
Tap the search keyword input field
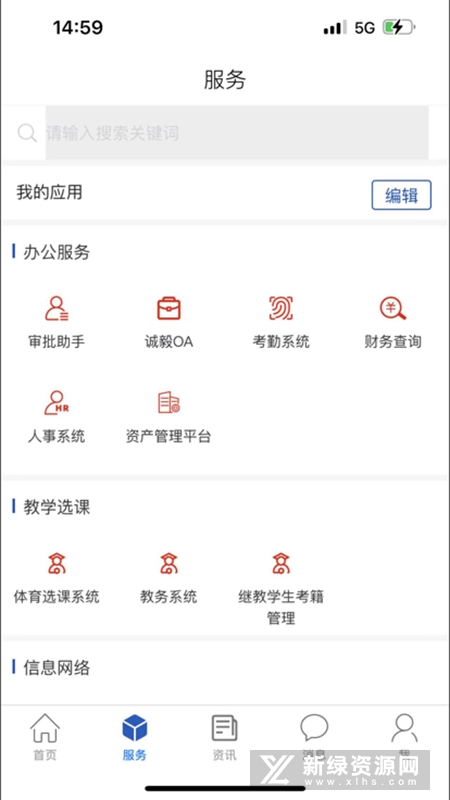point(237,133)
